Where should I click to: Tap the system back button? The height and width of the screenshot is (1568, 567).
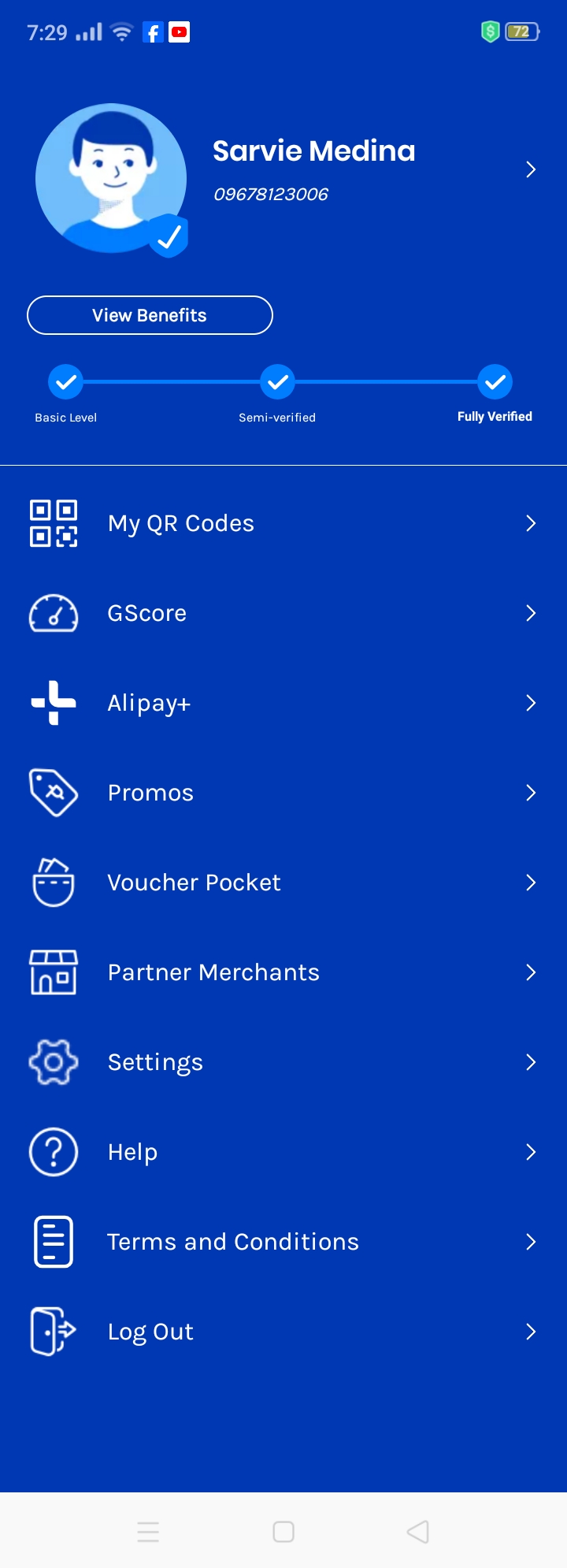(x=418, y=1532)
